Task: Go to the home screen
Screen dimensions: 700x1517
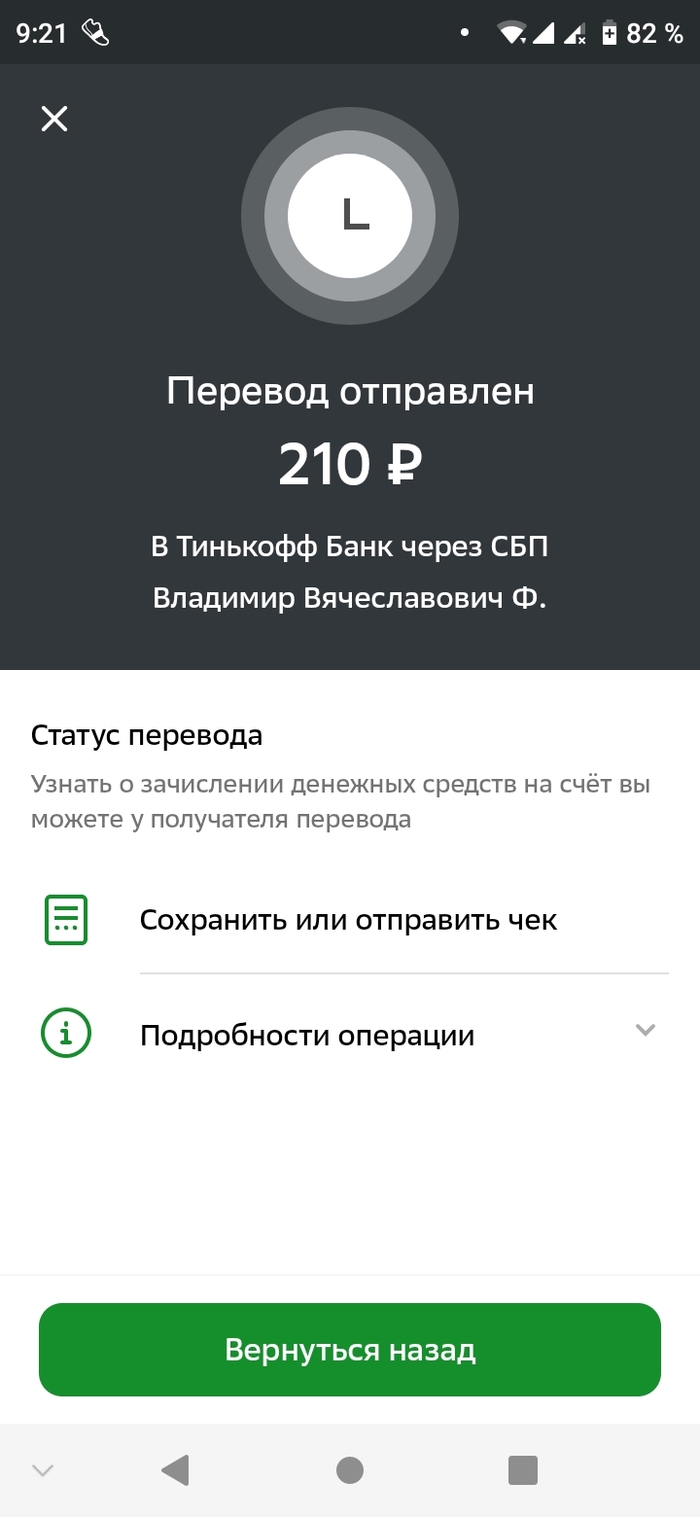Action: [350, 1470]
